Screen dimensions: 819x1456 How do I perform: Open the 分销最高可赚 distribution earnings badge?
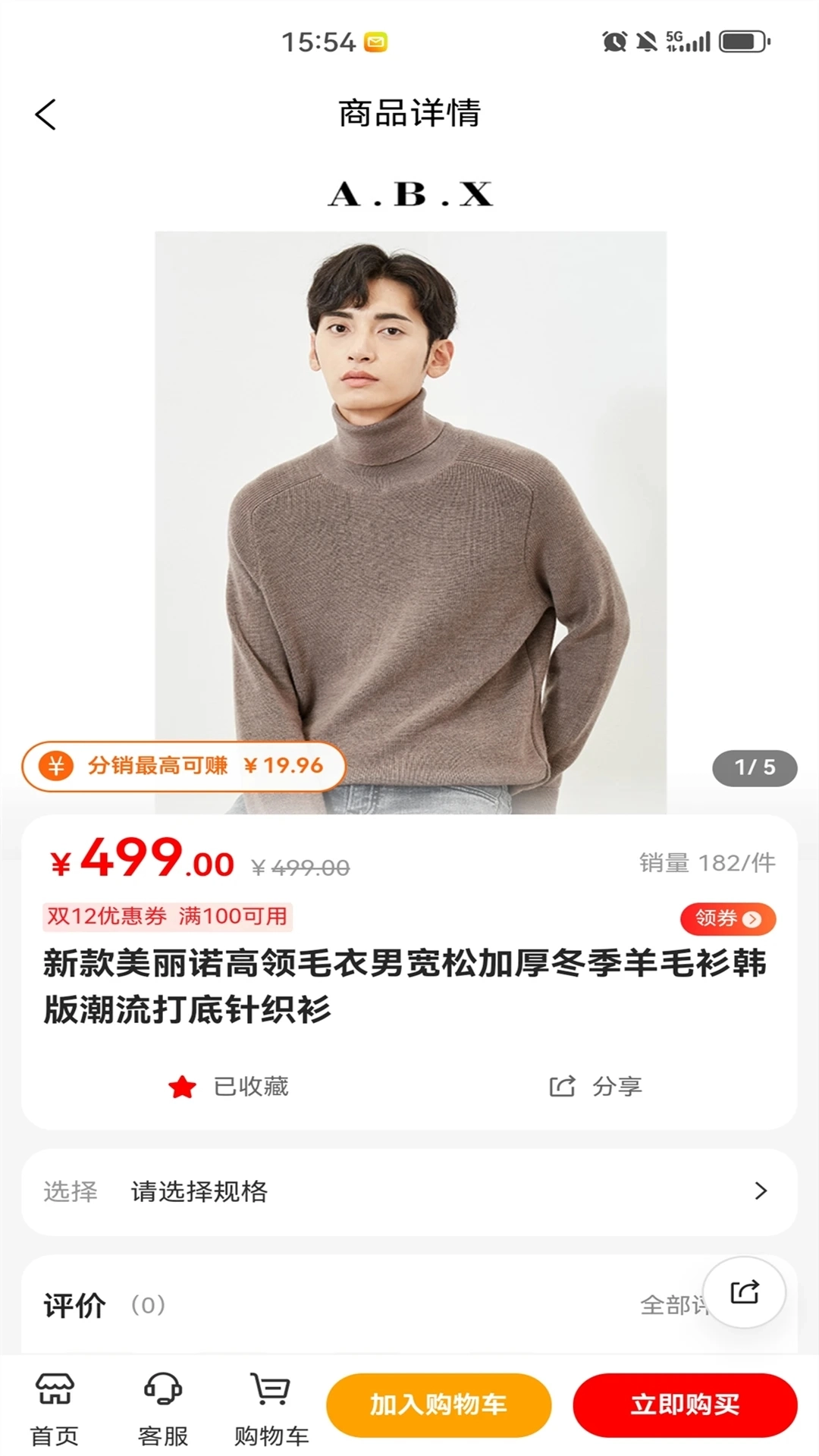(184, 766)
